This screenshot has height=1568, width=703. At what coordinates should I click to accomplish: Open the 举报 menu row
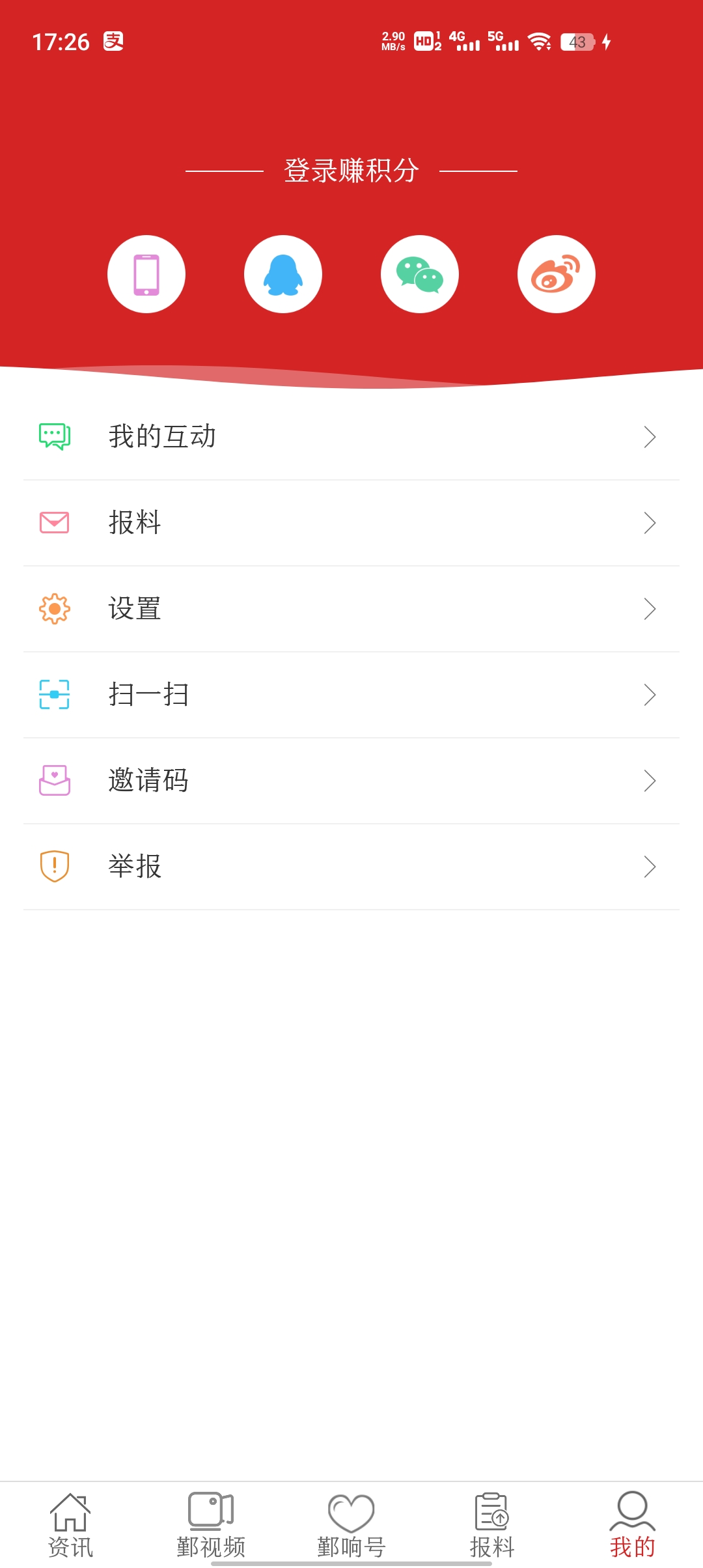point(351,866)
